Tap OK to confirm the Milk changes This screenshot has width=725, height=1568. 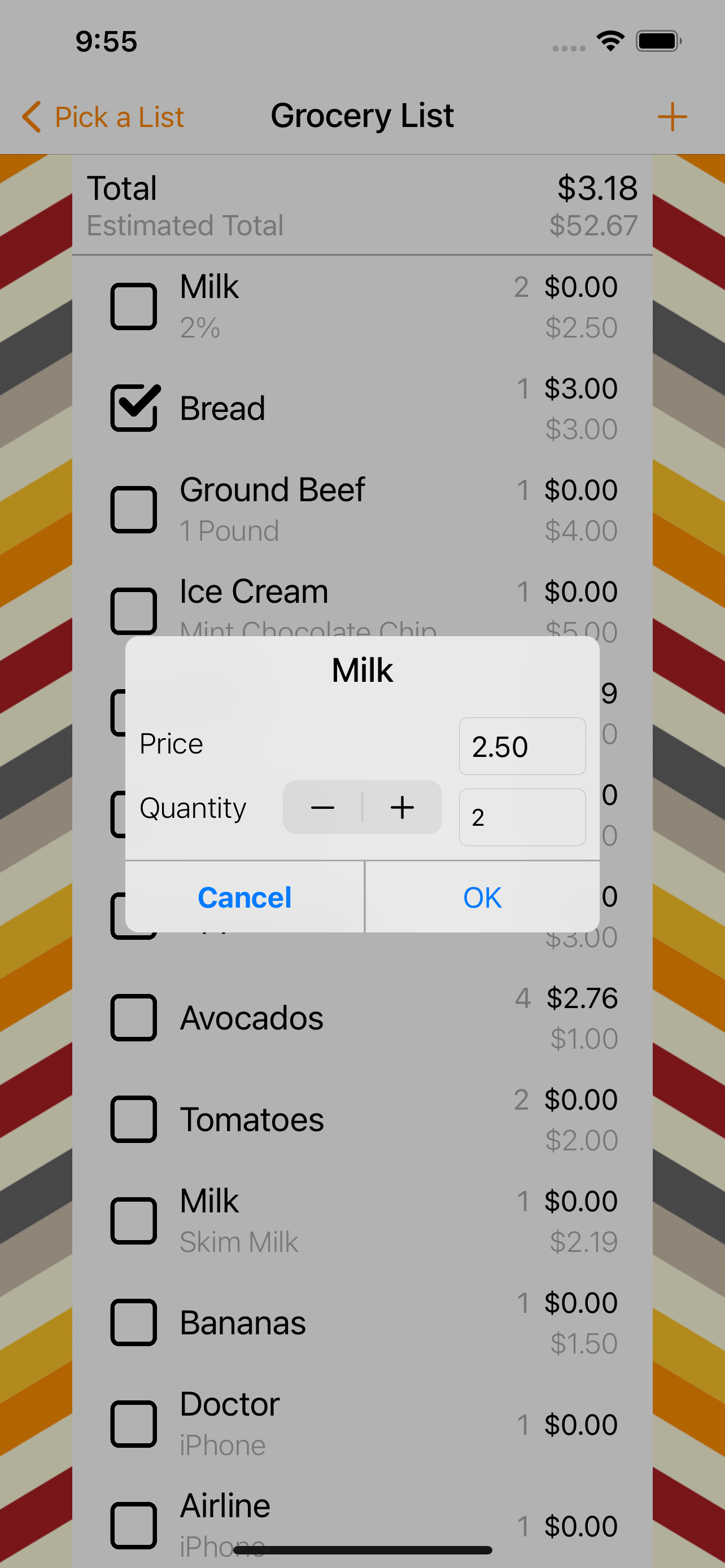click(482, 897)
